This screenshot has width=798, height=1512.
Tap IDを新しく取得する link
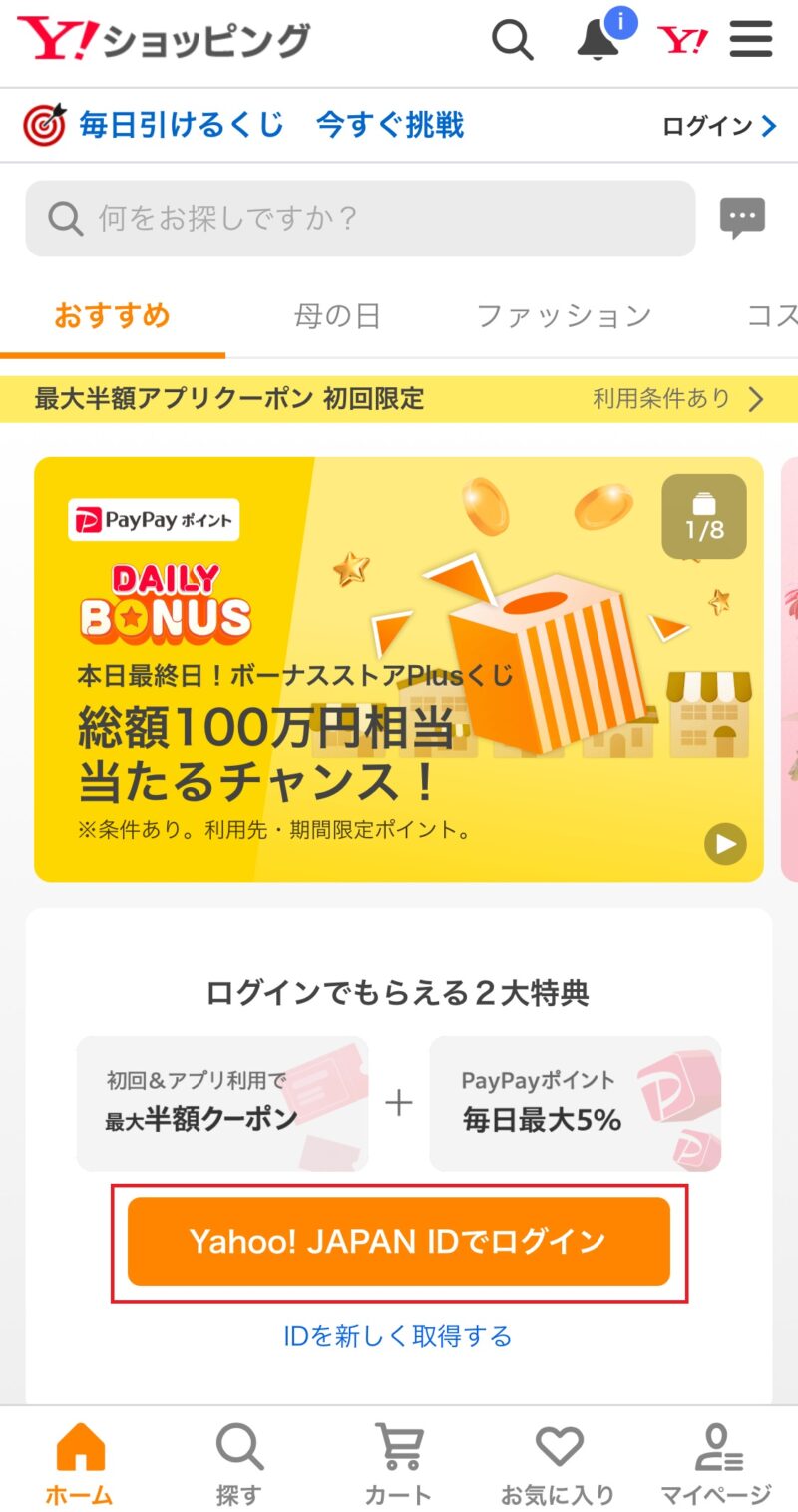click(398, 1335)
